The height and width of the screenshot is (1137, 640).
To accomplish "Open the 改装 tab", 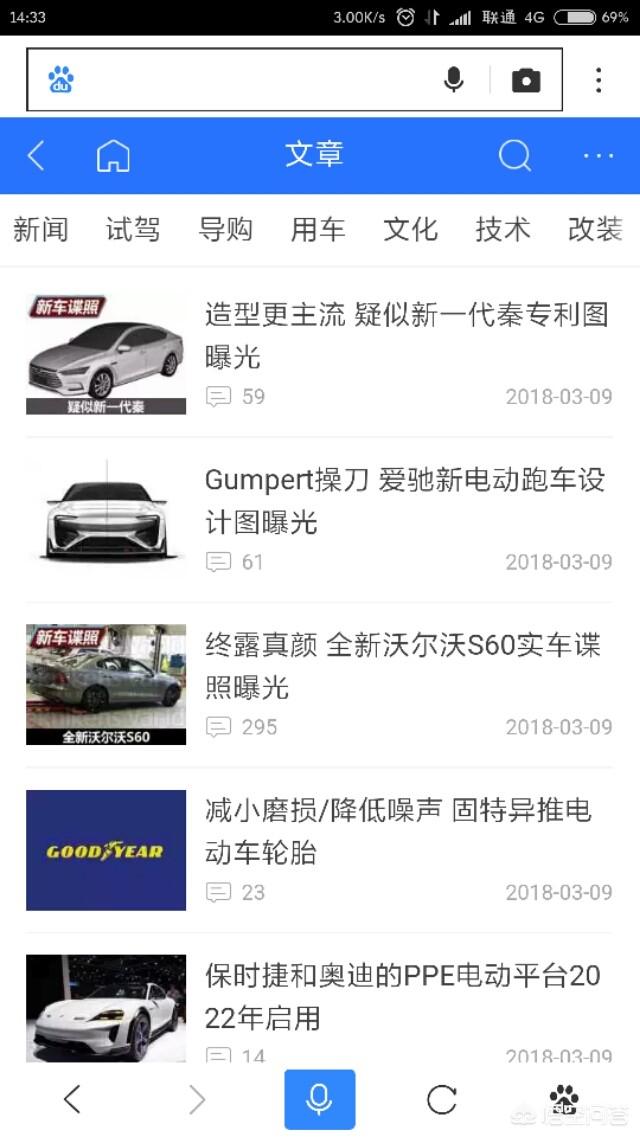I will pos(595,229).
